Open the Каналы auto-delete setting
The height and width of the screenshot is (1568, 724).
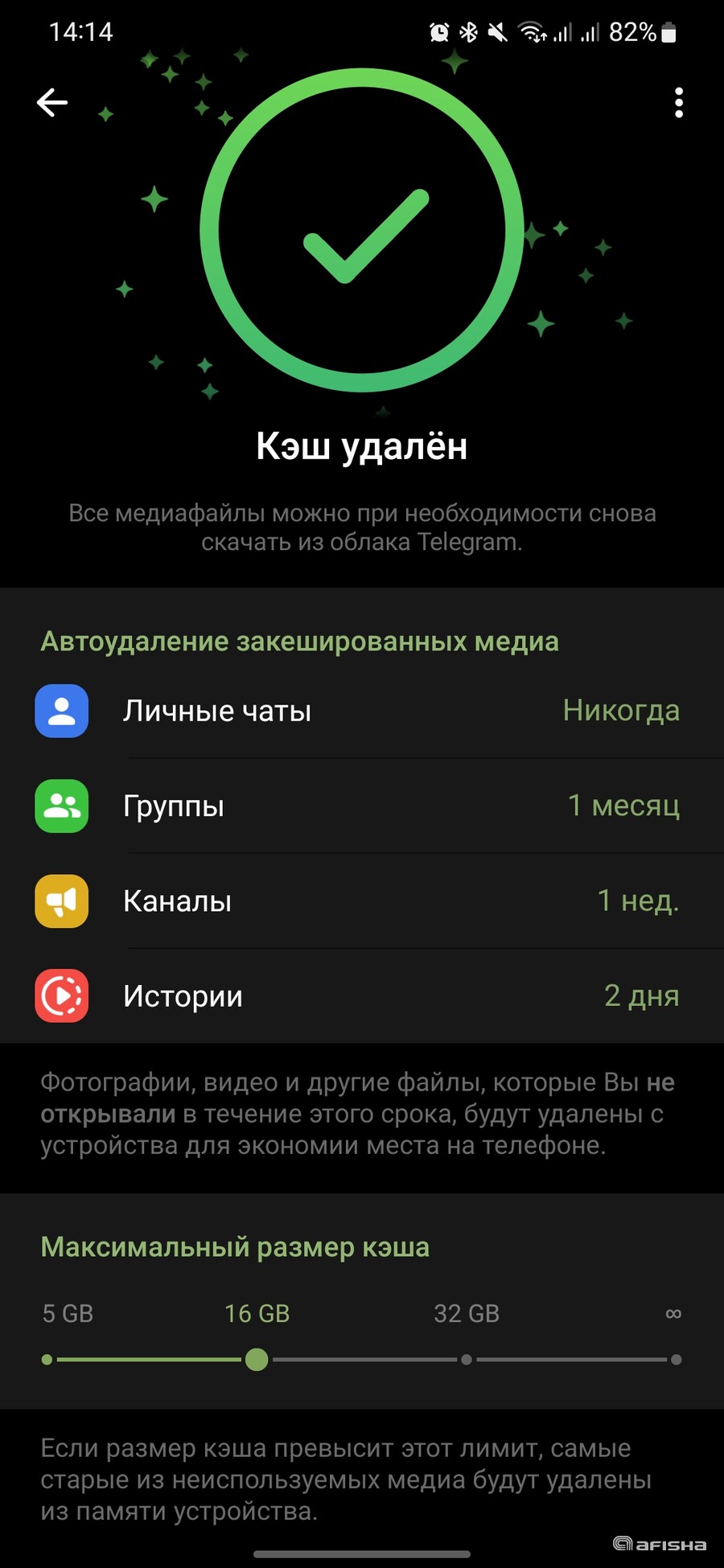[x=362, y=901]
